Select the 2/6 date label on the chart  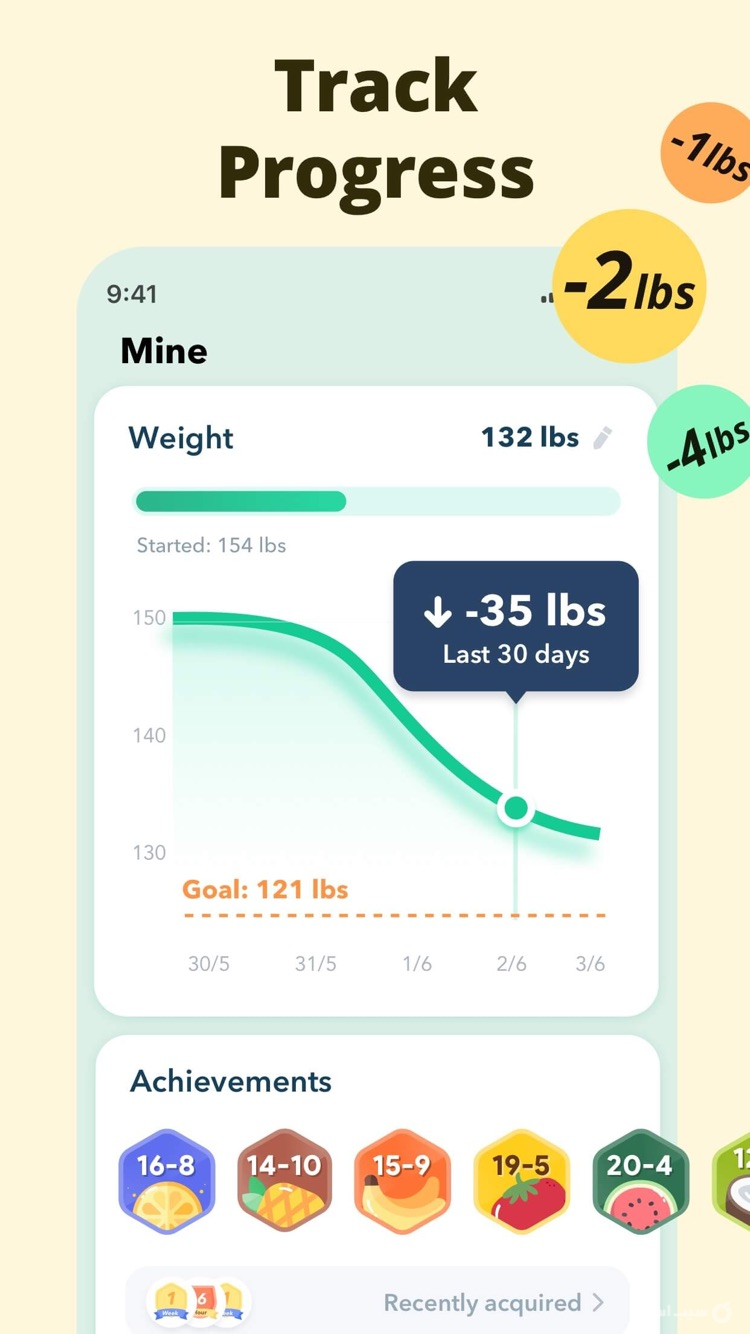pyautogui.click(x=511, y=963)
